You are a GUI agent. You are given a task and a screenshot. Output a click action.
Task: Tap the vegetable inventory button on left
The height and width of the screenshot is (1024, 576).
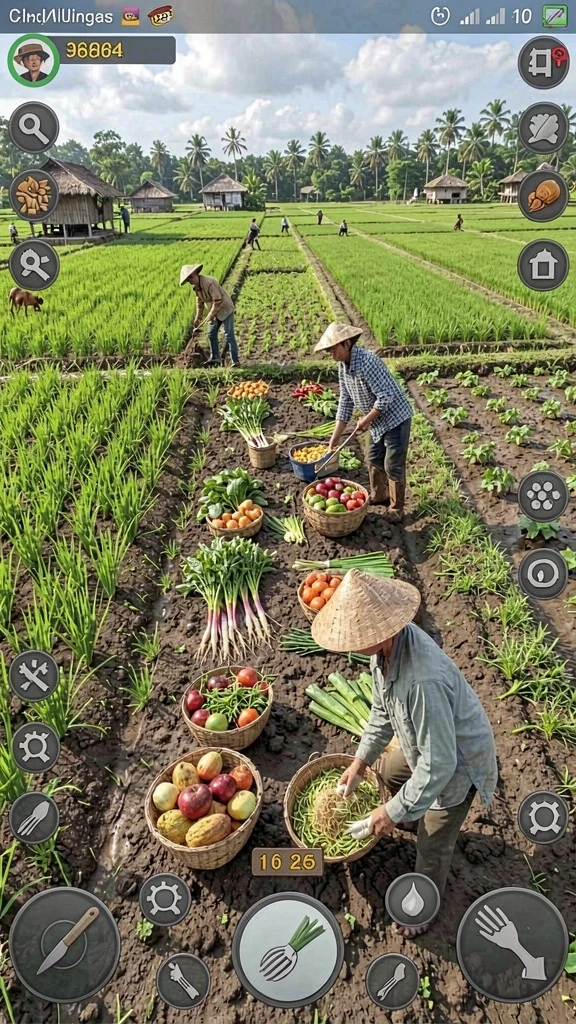34,195
